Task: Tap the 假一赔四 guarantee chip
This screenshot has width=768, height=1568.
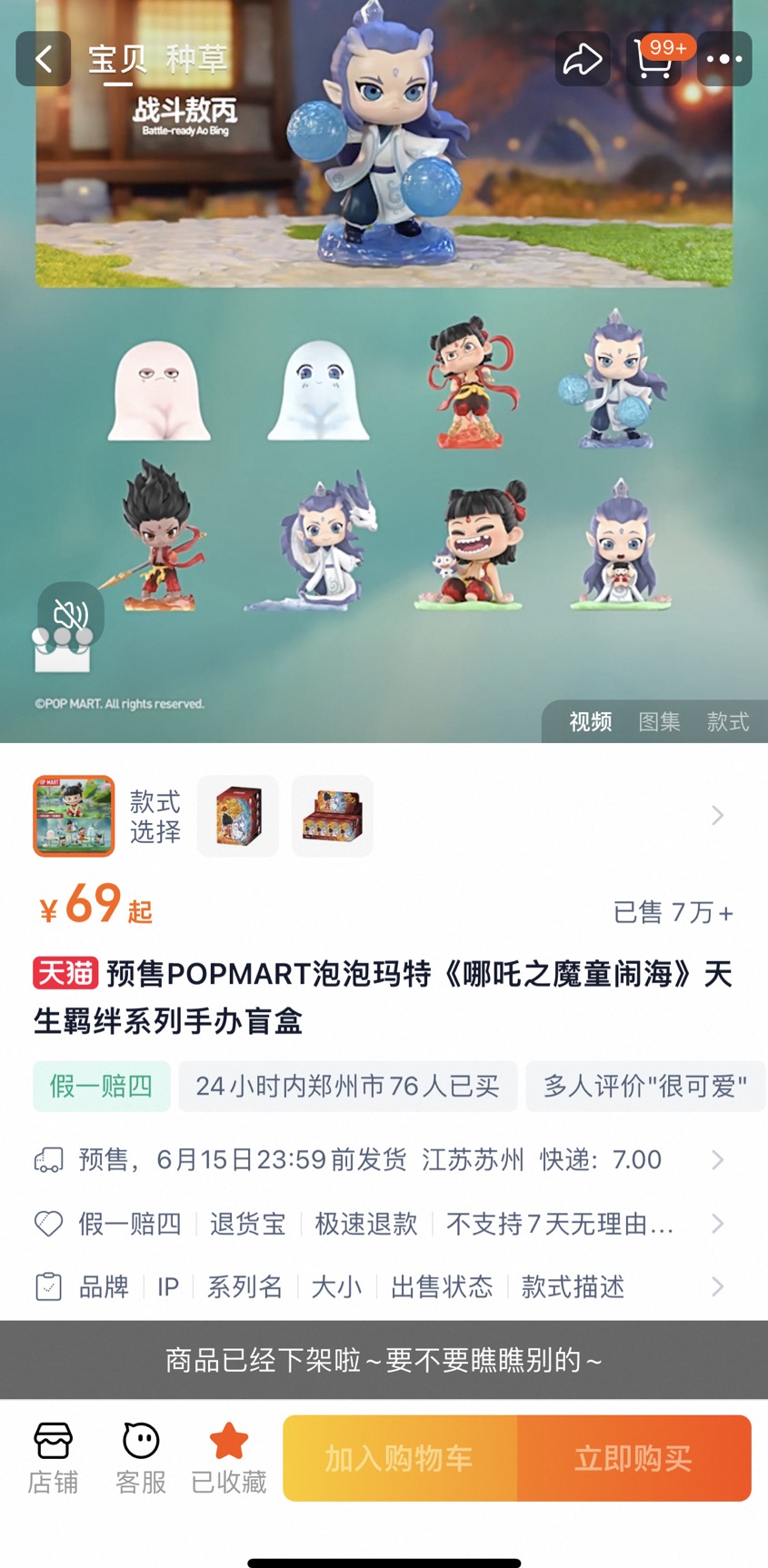Action: click(x=102, y=1086)
